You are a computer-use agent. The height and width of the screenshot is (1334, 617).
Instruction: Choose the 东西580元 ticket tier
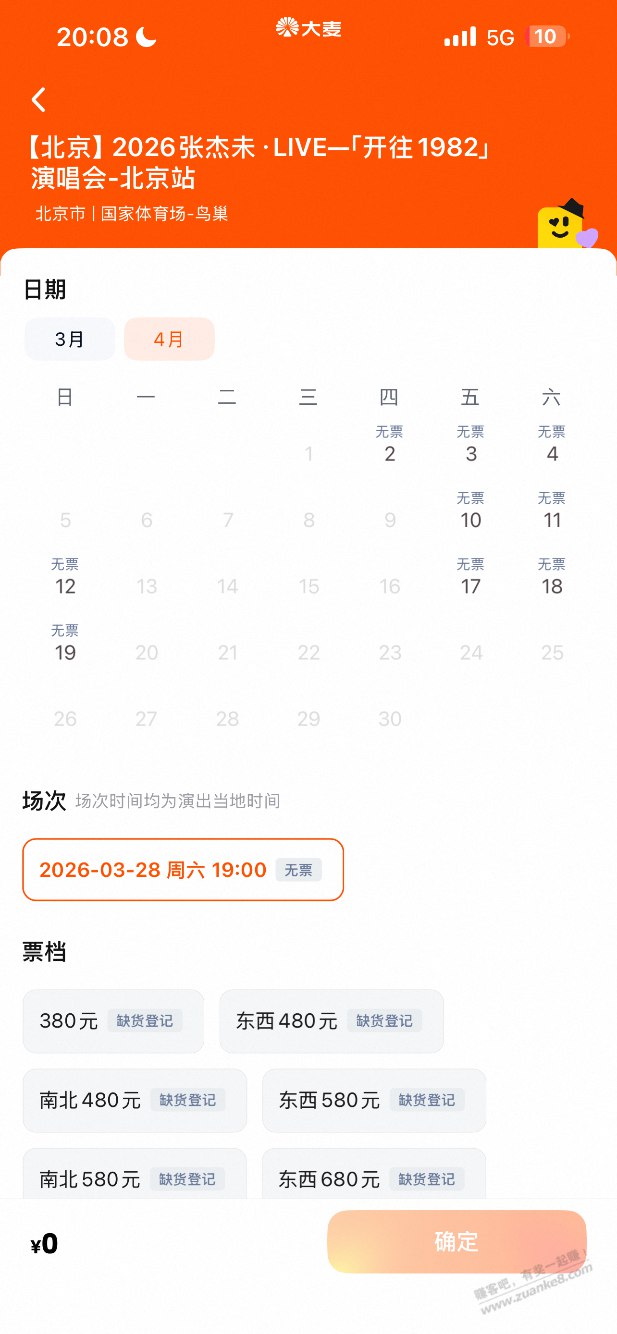[x=373, y=1100]
